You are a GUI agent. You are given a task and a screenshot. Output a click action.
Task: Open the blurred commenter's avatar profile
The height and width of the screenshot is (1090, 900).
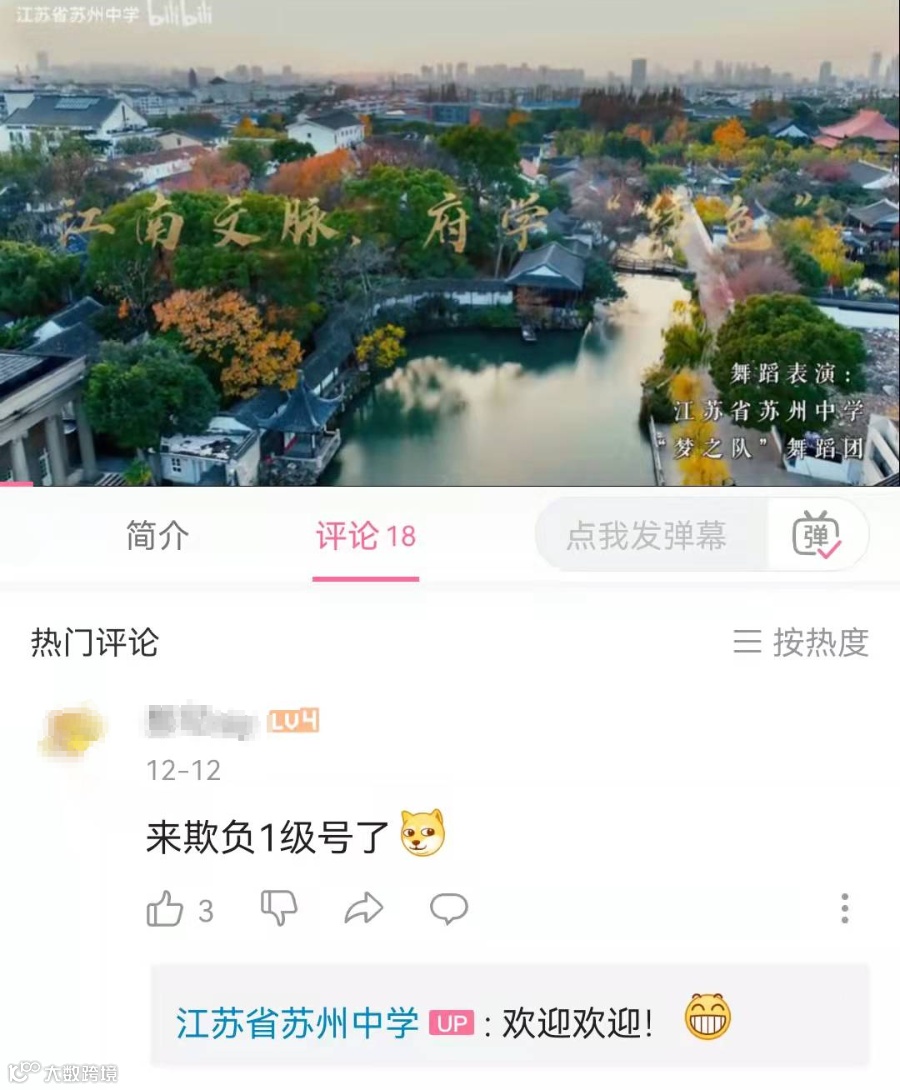[x=74, y=730]
